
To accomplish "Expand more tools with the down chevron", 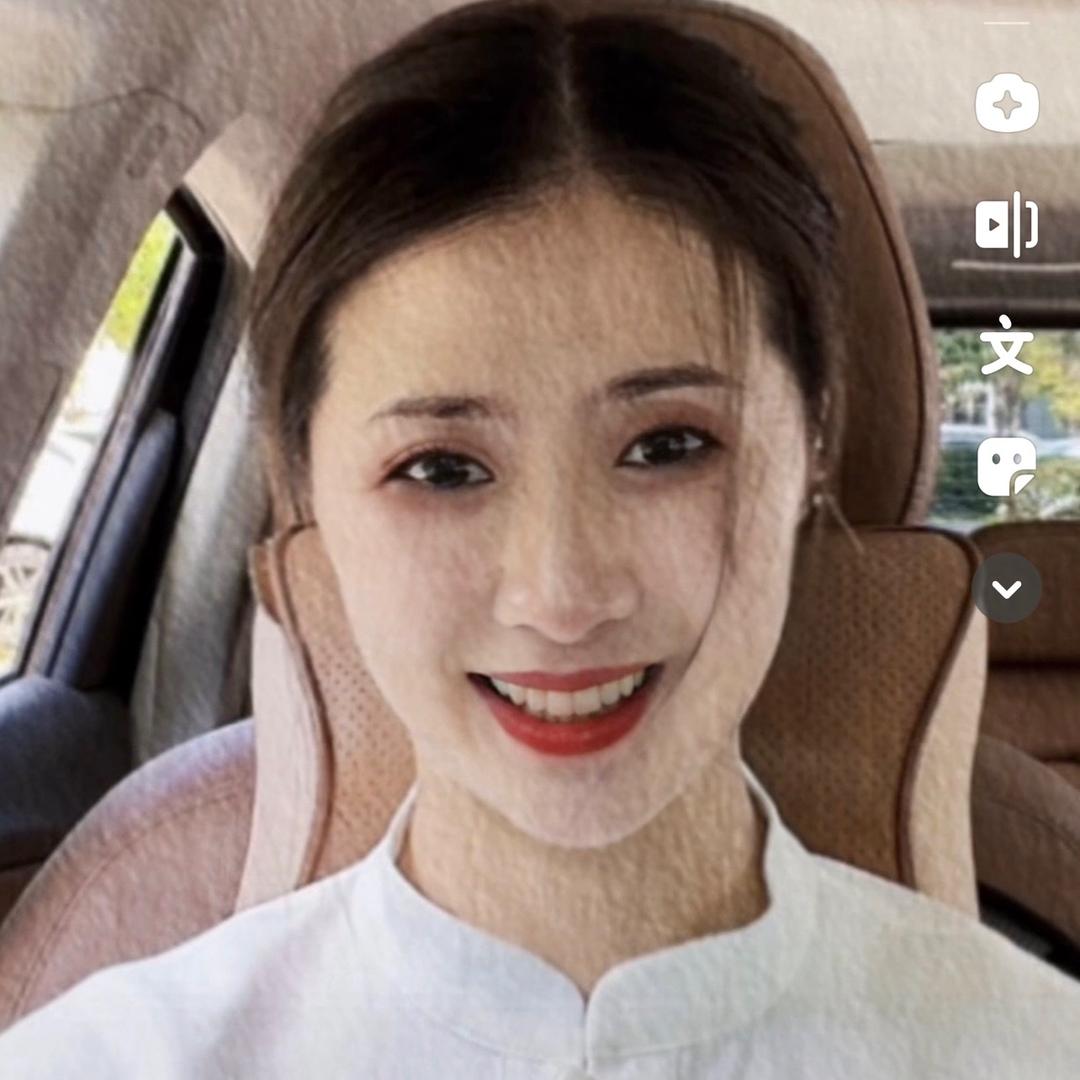I will coord(1006,589).
